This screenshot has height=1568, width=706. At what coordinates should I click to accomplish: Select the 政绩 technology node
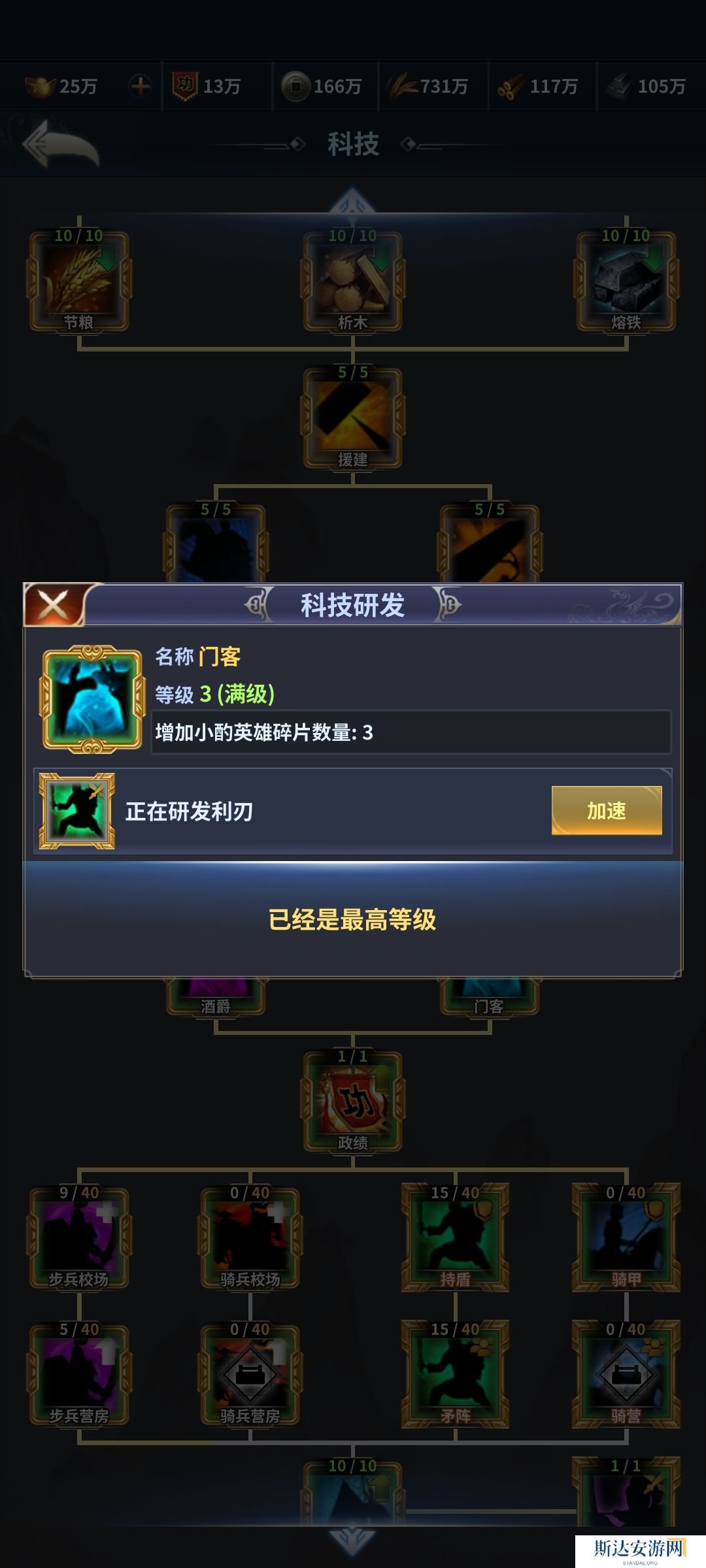[352, 1102]
